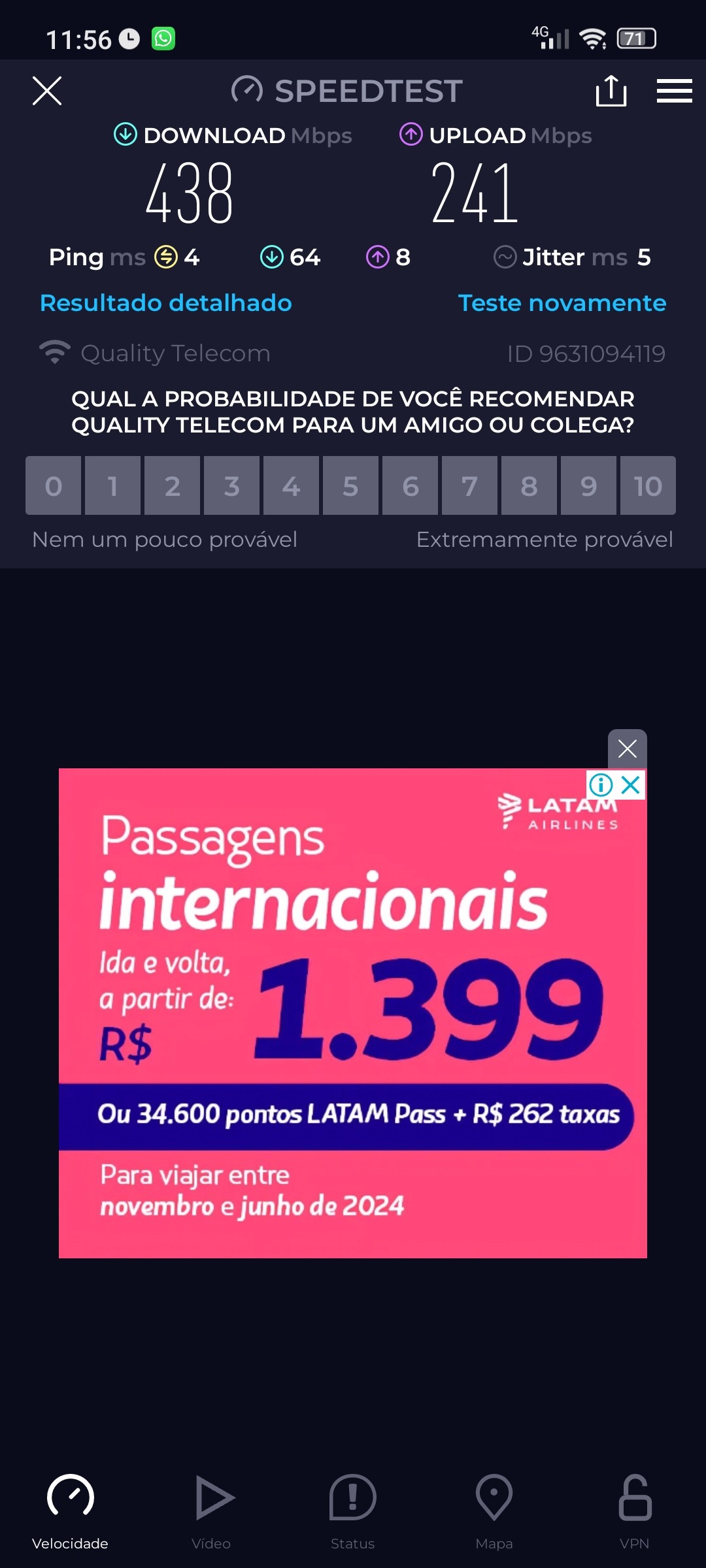
Task: Open Resultado detalhado
Action: pyautogui.click(x=166, y=303)
